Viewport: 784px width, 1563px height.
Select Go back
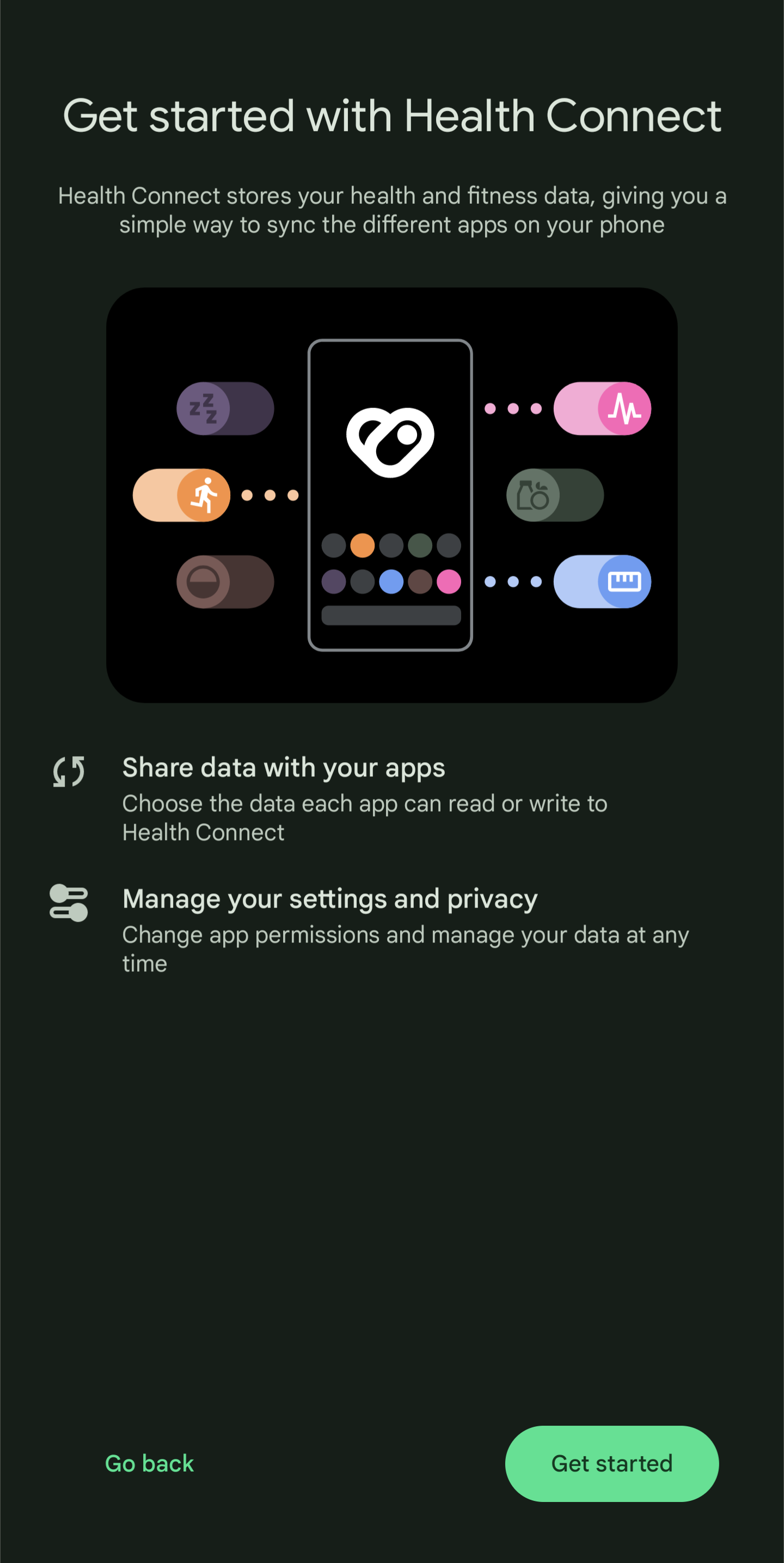coord(149,1463)
